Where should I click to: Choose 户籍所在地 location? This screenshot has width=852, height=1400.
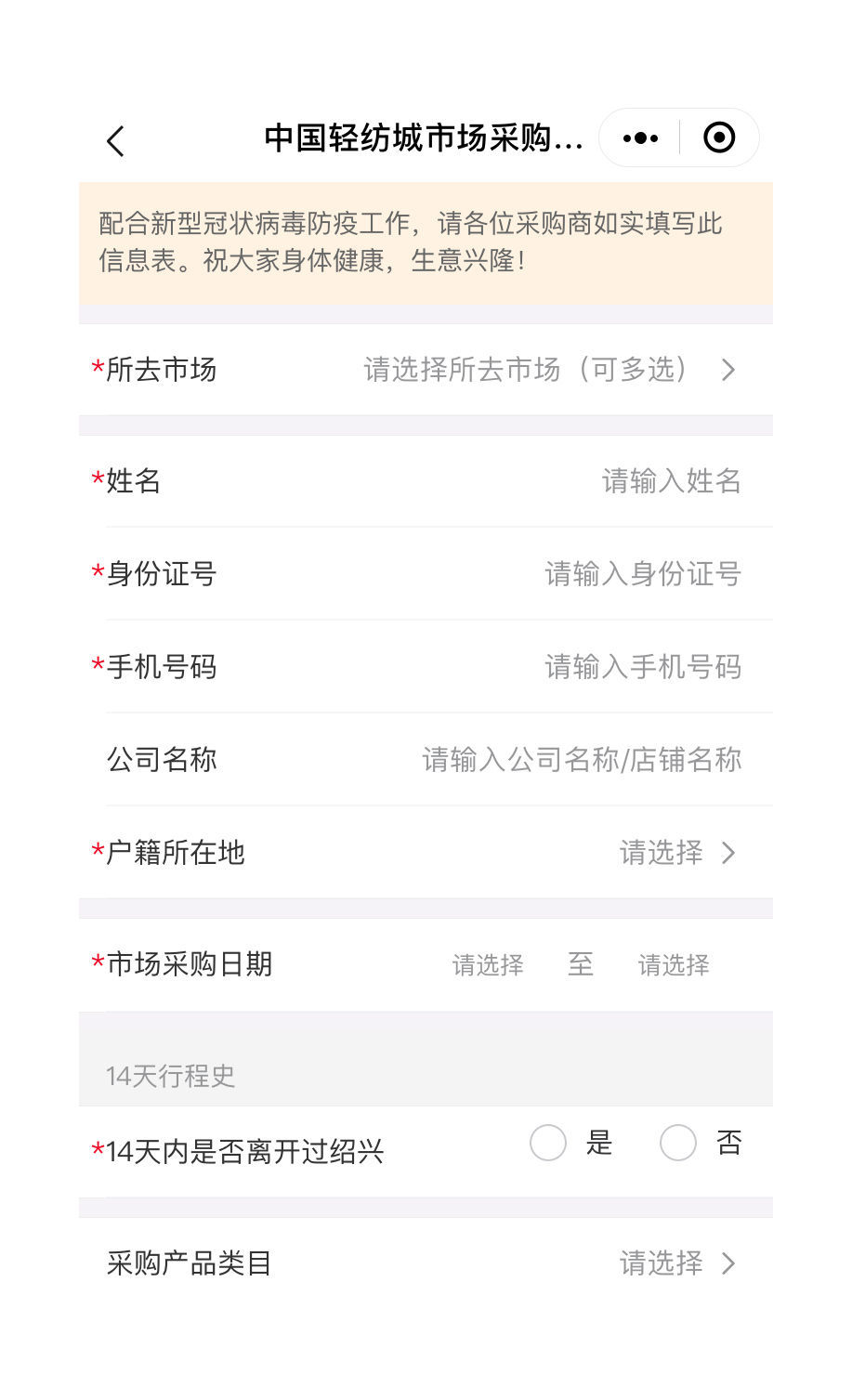pos(426,853)
